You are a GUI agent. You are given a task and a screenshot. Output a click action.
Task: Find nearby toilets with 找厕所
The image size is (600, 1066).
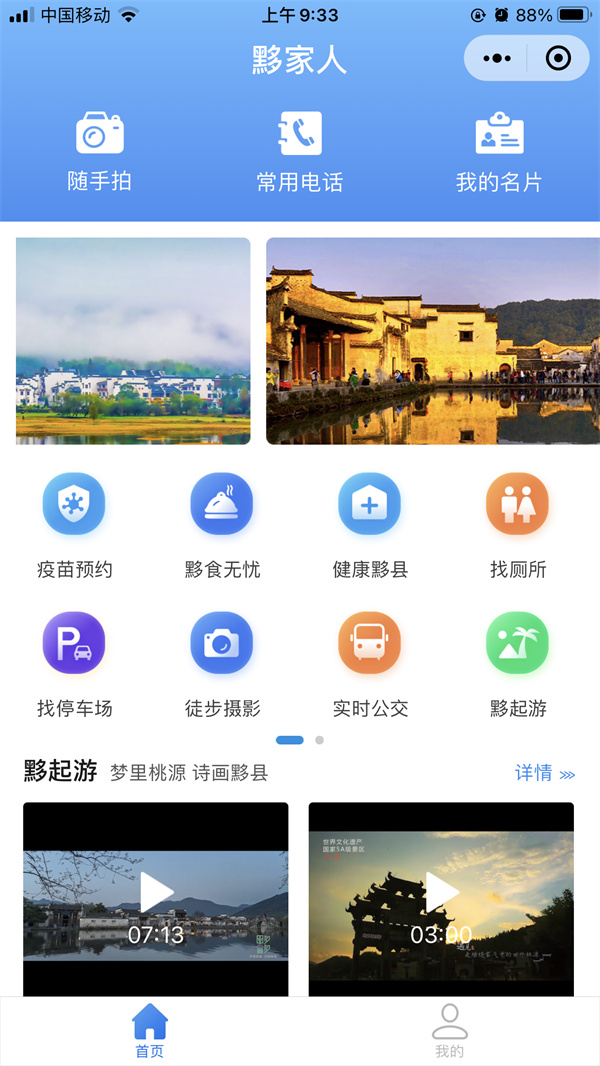coord(518,525)
